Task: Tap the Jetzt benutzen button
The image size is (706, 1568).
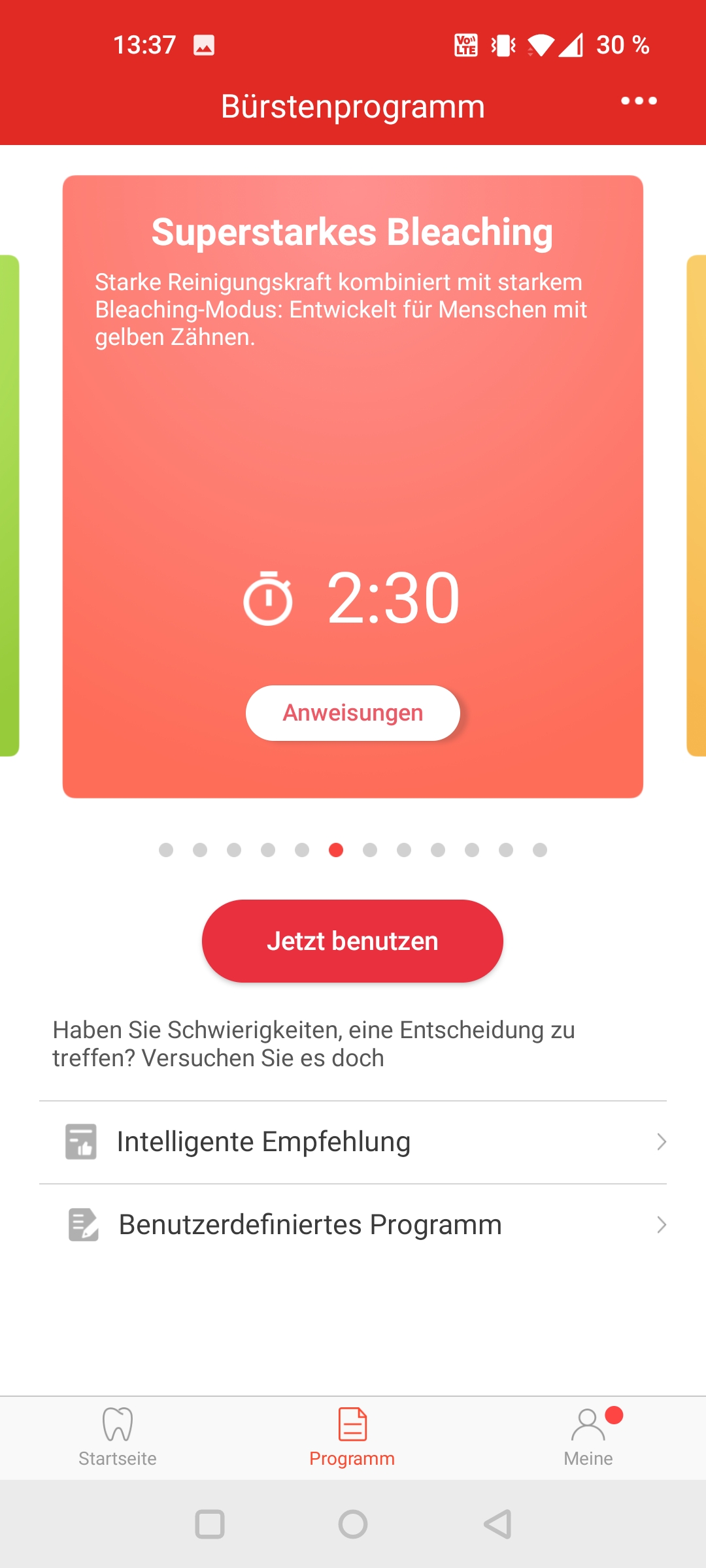Action: (x=352, y=941)
